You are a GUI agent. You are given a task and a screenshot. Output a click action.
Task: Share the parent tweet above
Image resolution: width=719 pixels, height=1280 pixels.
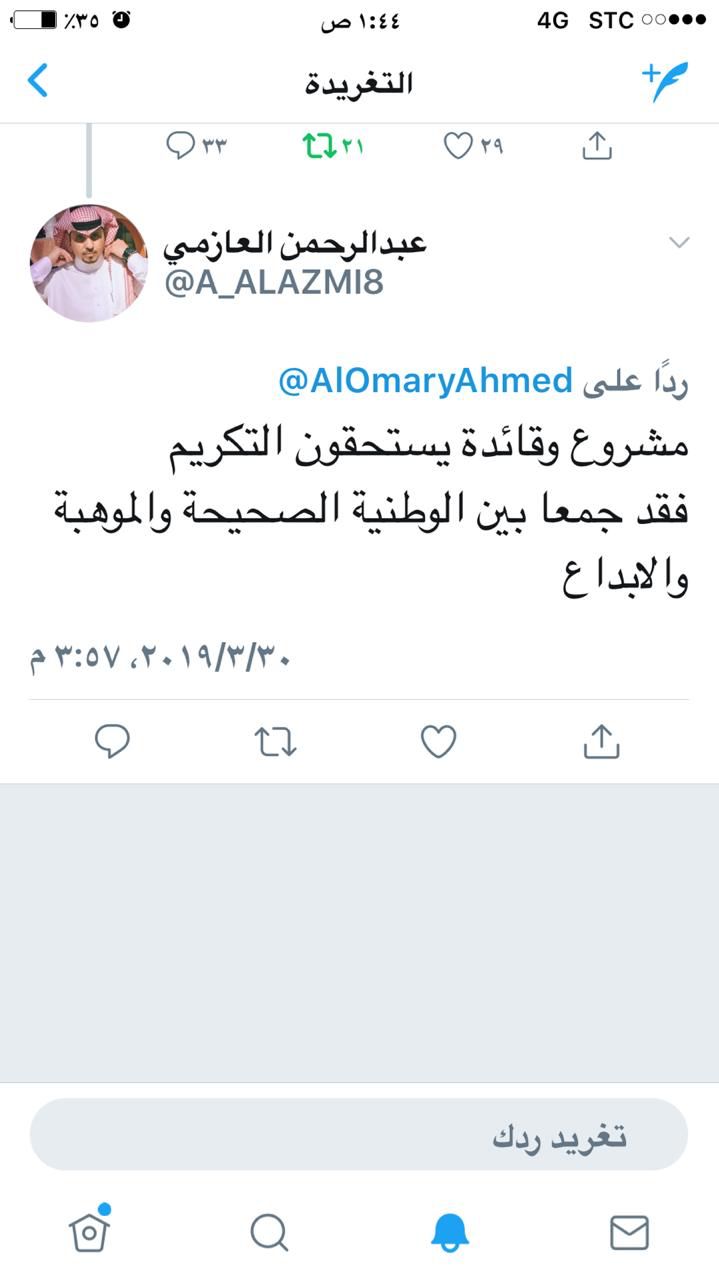pyautogui.click(x=596, y=146)
